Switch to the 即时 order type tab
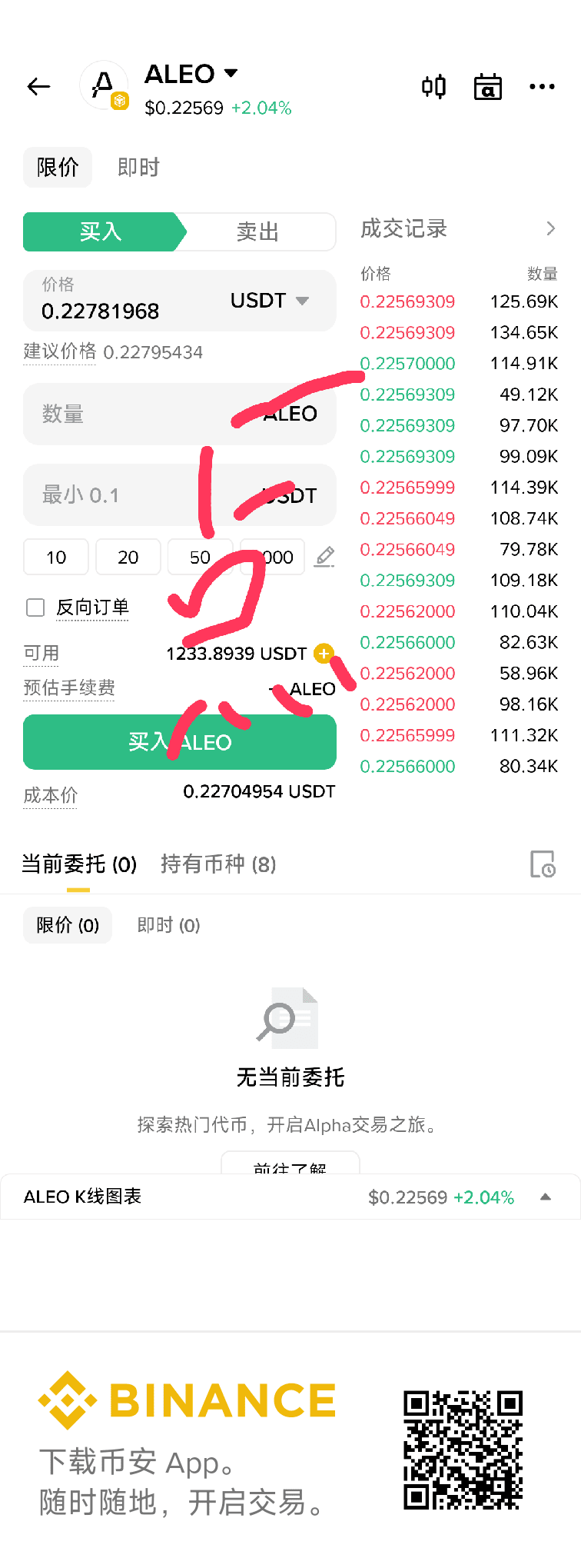 tap(138, 168)
